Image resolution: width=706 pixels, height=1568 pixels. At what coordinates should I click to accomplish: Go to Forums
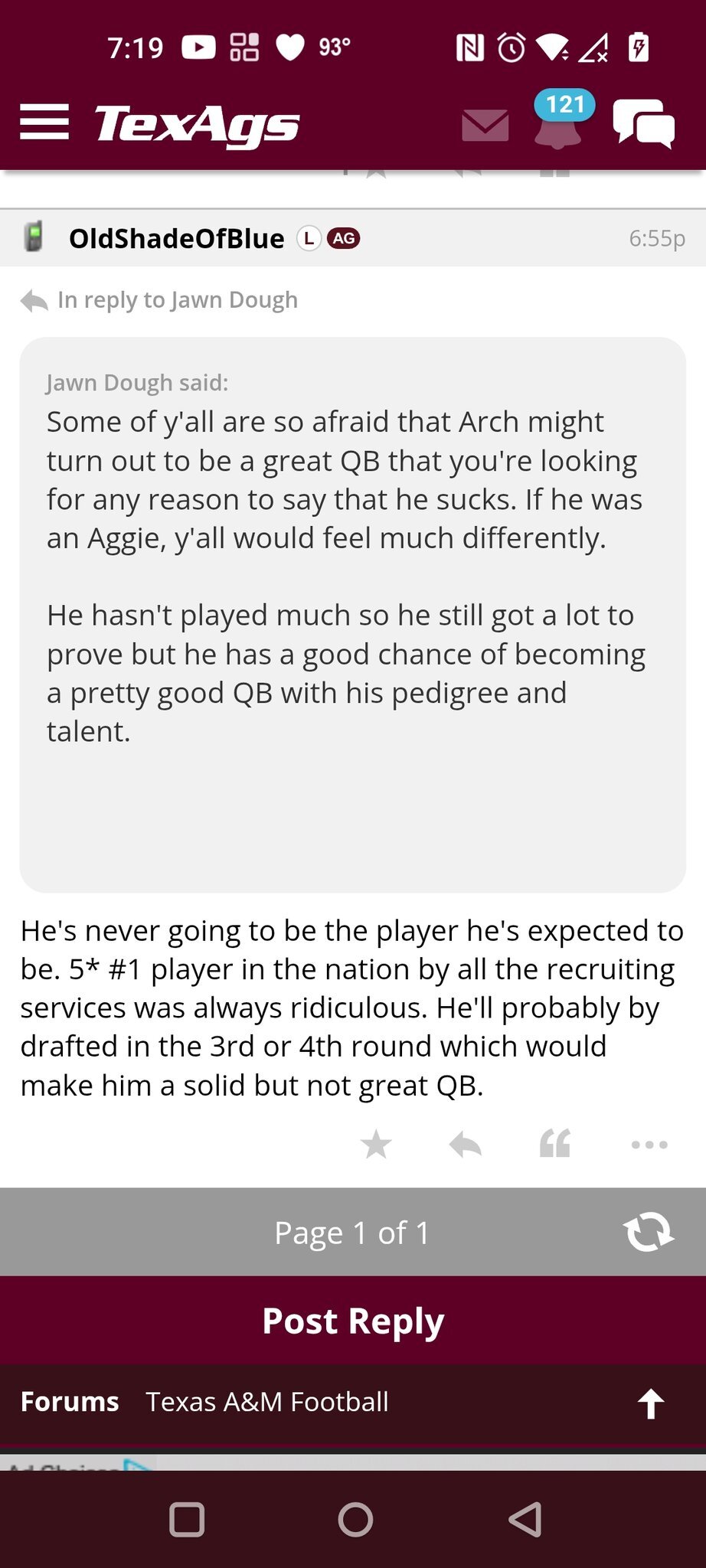70,1402
